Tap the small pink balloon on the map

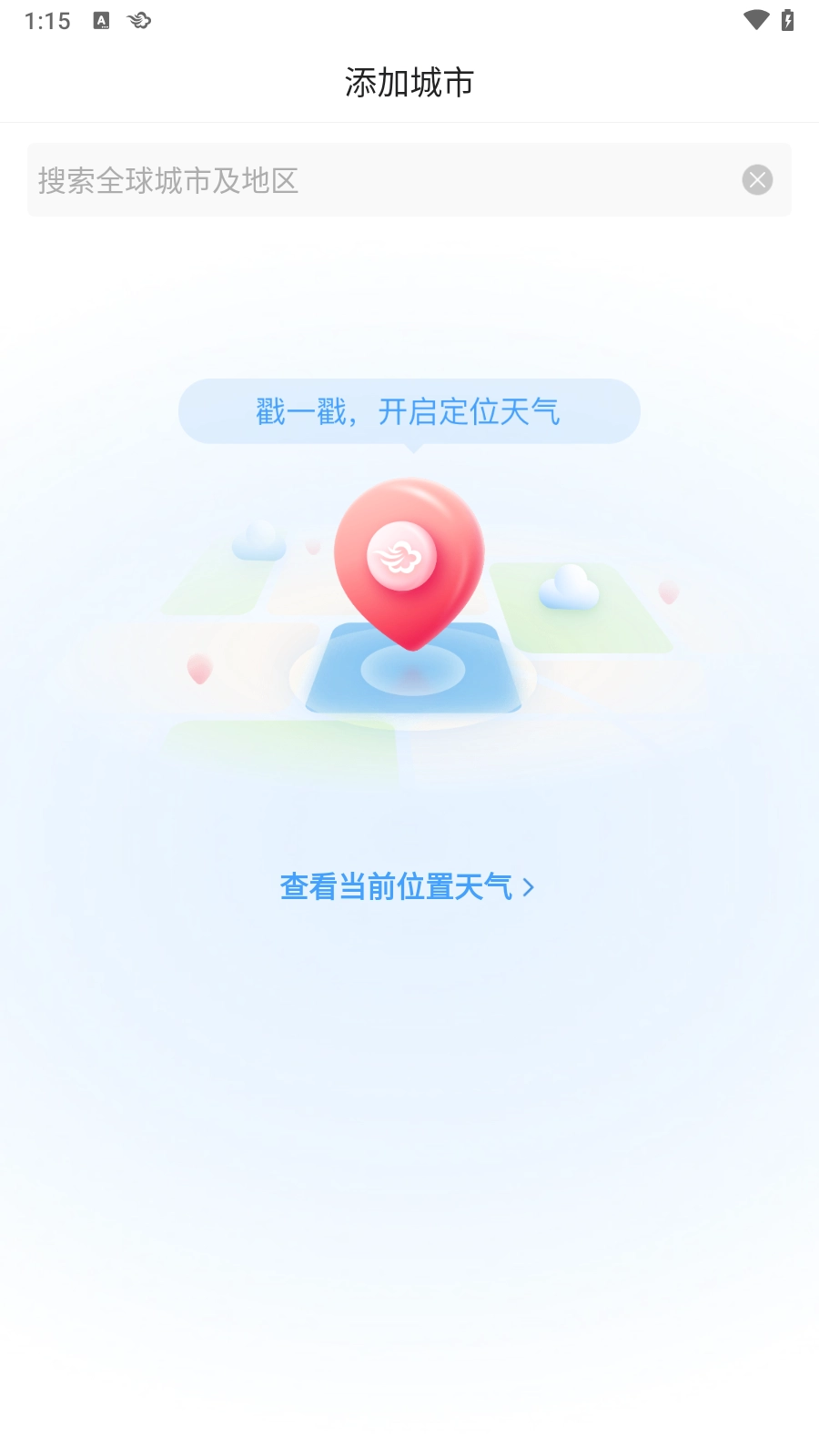click(198, 669)
